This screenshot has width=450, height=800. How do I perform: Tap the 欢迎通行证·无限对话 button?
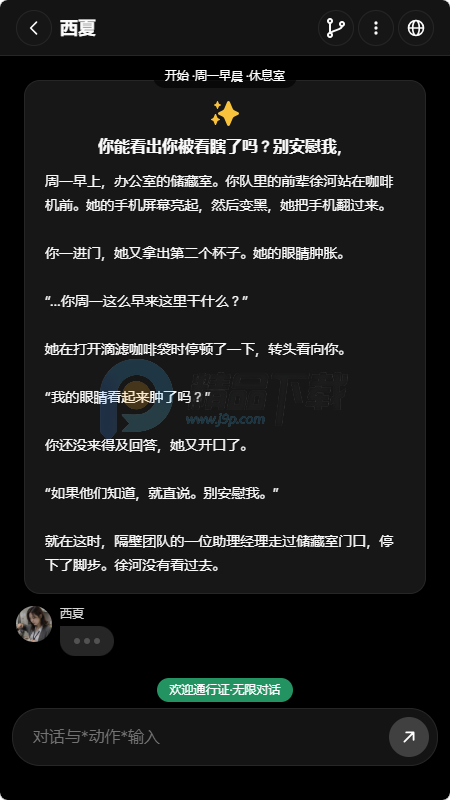tap(225, 690)
